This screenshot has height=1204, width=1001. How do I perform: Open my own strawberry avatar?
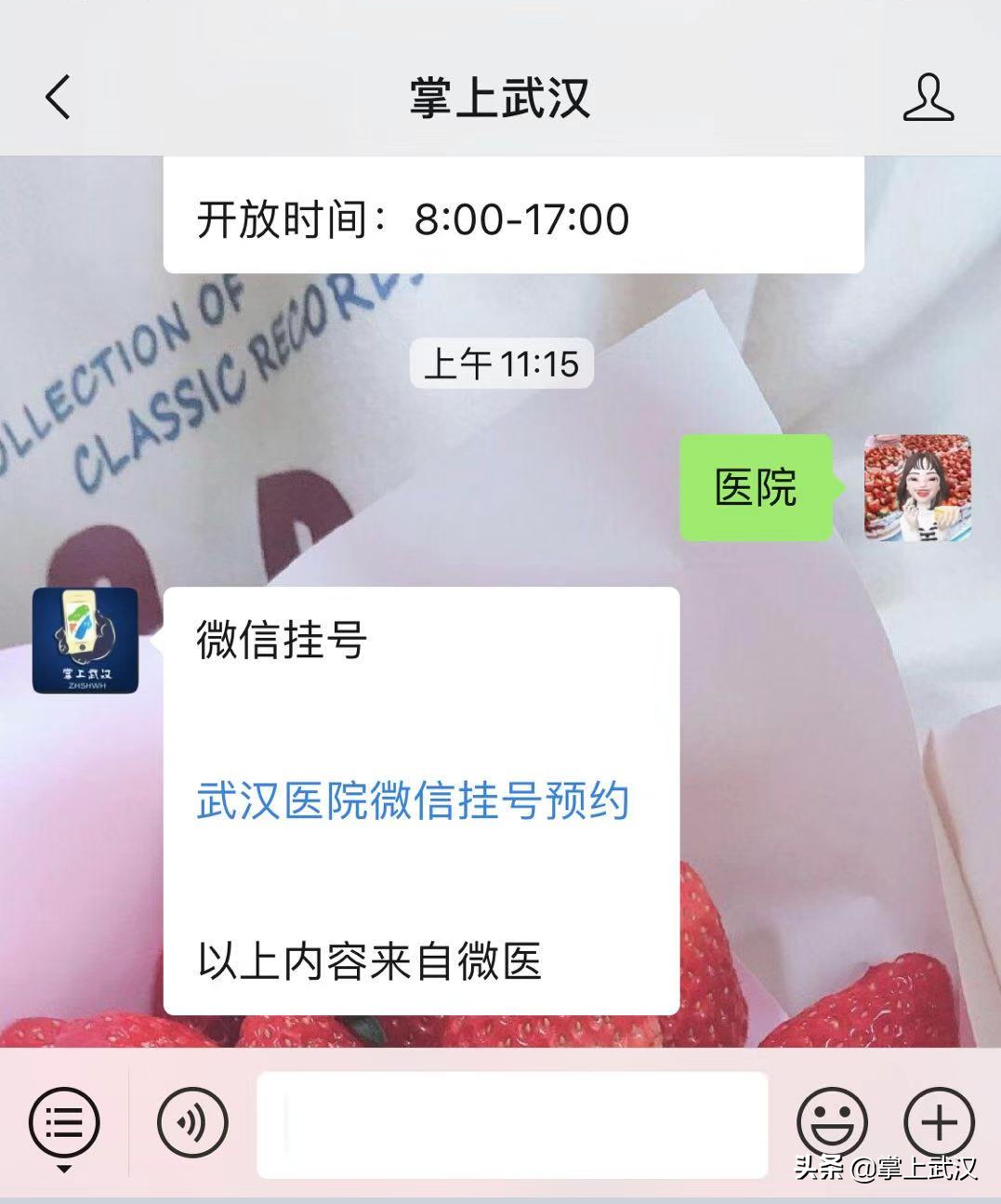(x=917, y=488)
